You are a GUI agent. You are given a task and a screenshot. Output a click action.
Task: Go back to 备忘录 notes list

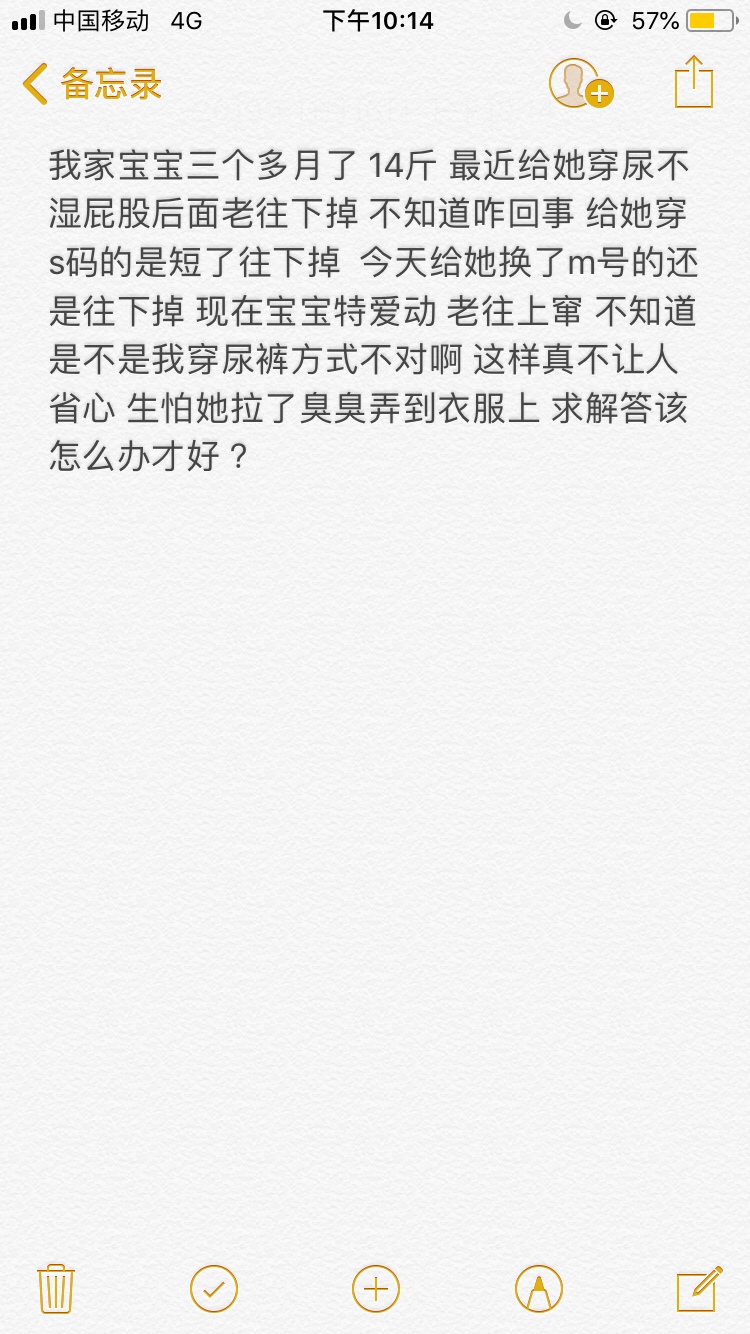[92, 84]
